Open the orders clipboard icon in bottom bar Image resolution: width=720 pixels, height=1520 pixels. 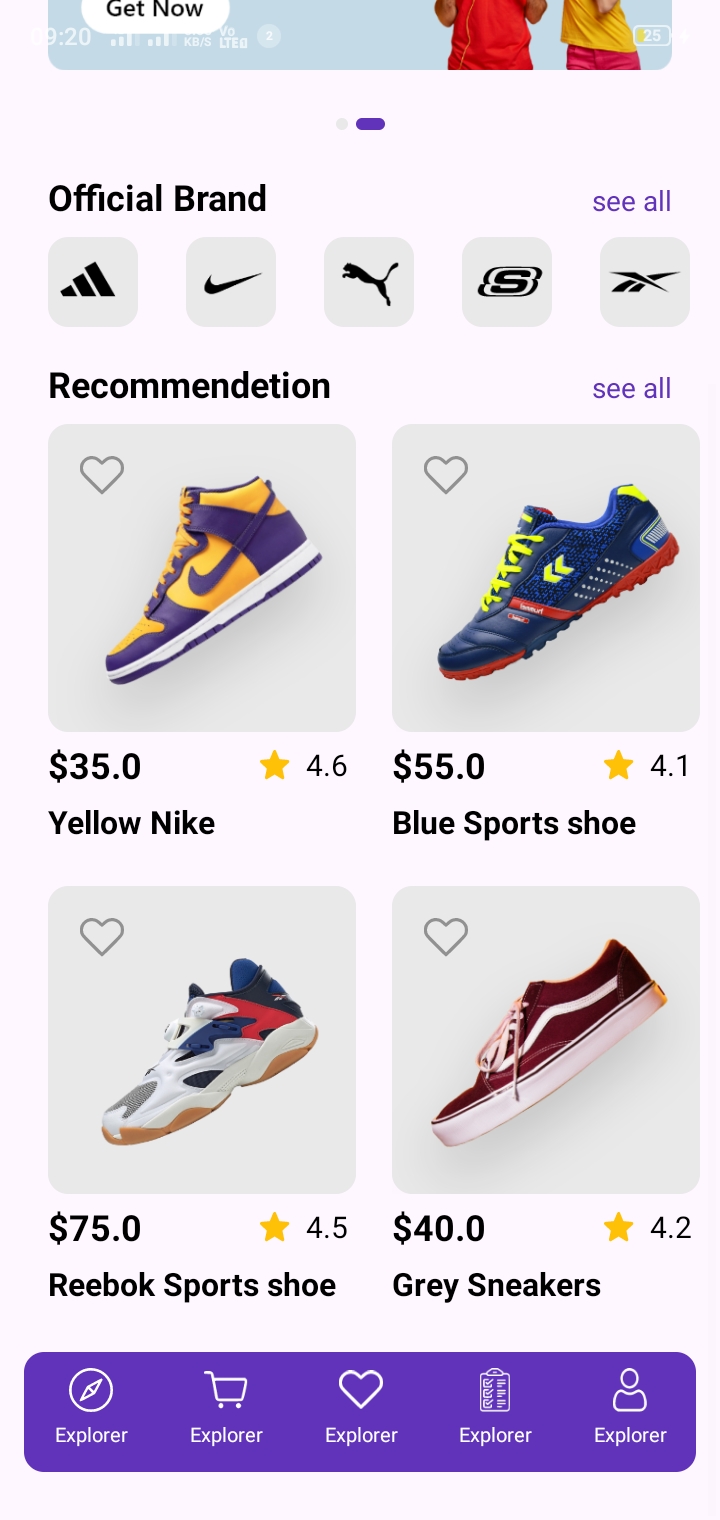point(495,1389)
